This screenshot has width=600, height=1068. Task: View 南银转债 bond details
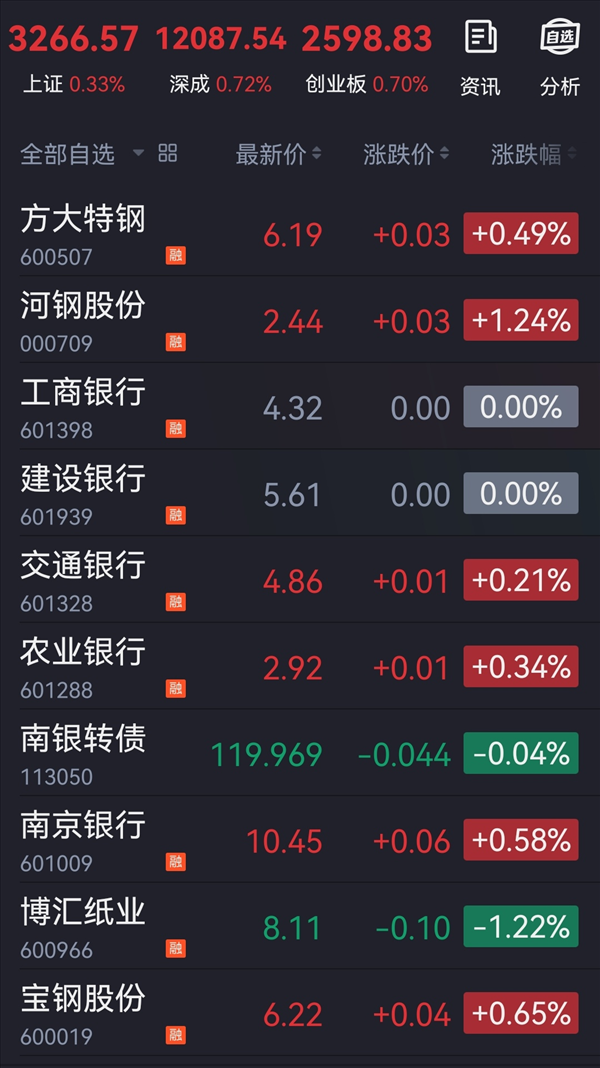(300, 752)
